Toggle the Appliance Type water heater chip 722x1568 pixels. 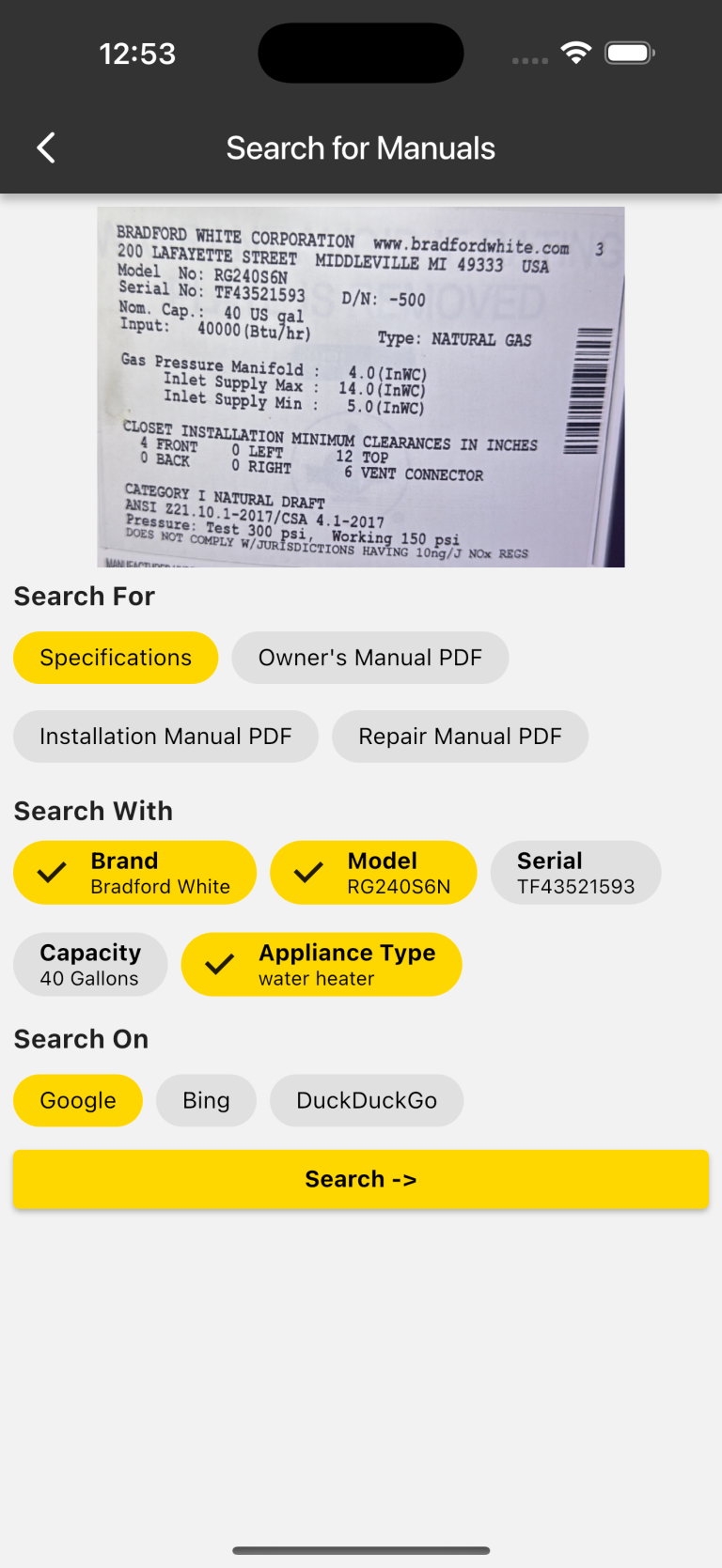click(322, 965)
